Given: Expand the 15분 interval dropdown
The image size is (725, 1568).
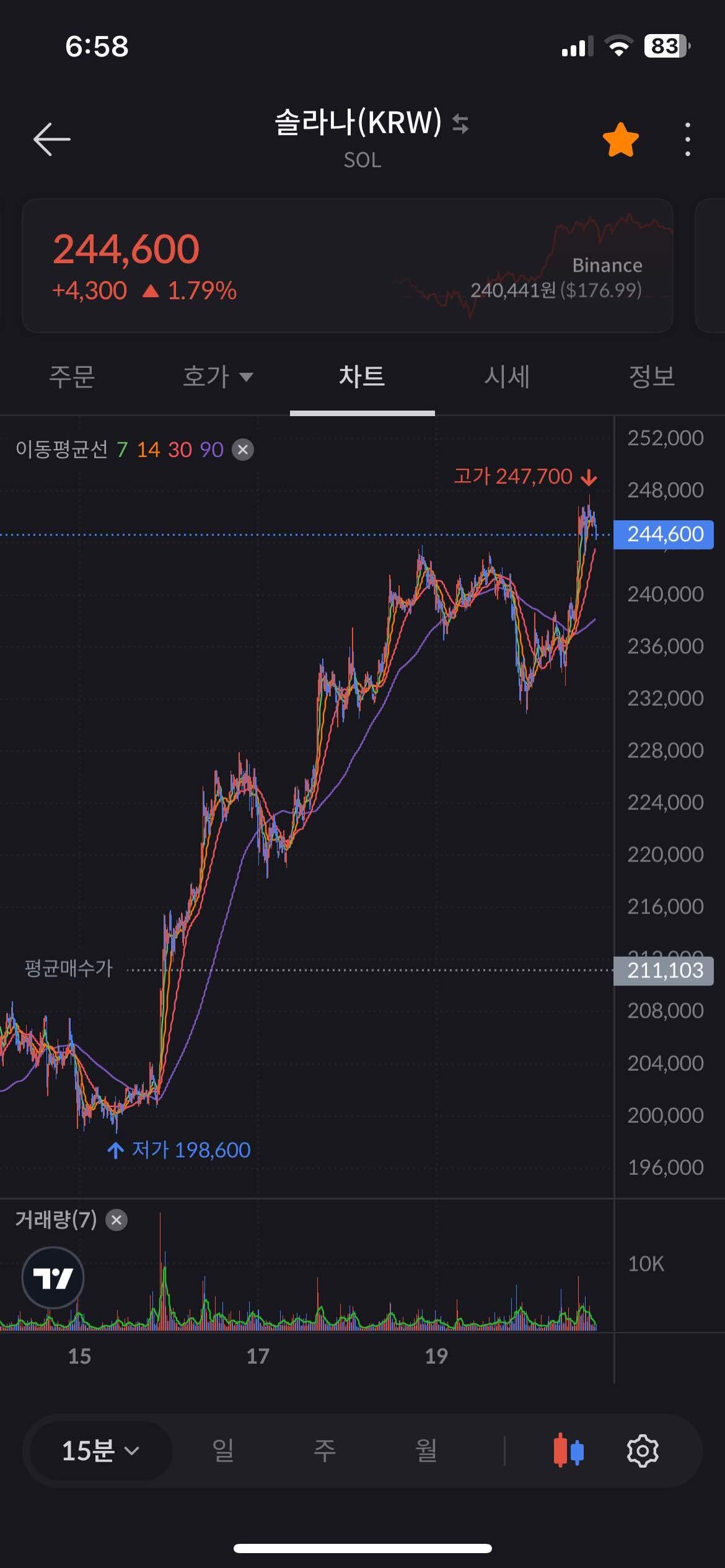Looking at the screenshot, I should (x=100, y=1450).
